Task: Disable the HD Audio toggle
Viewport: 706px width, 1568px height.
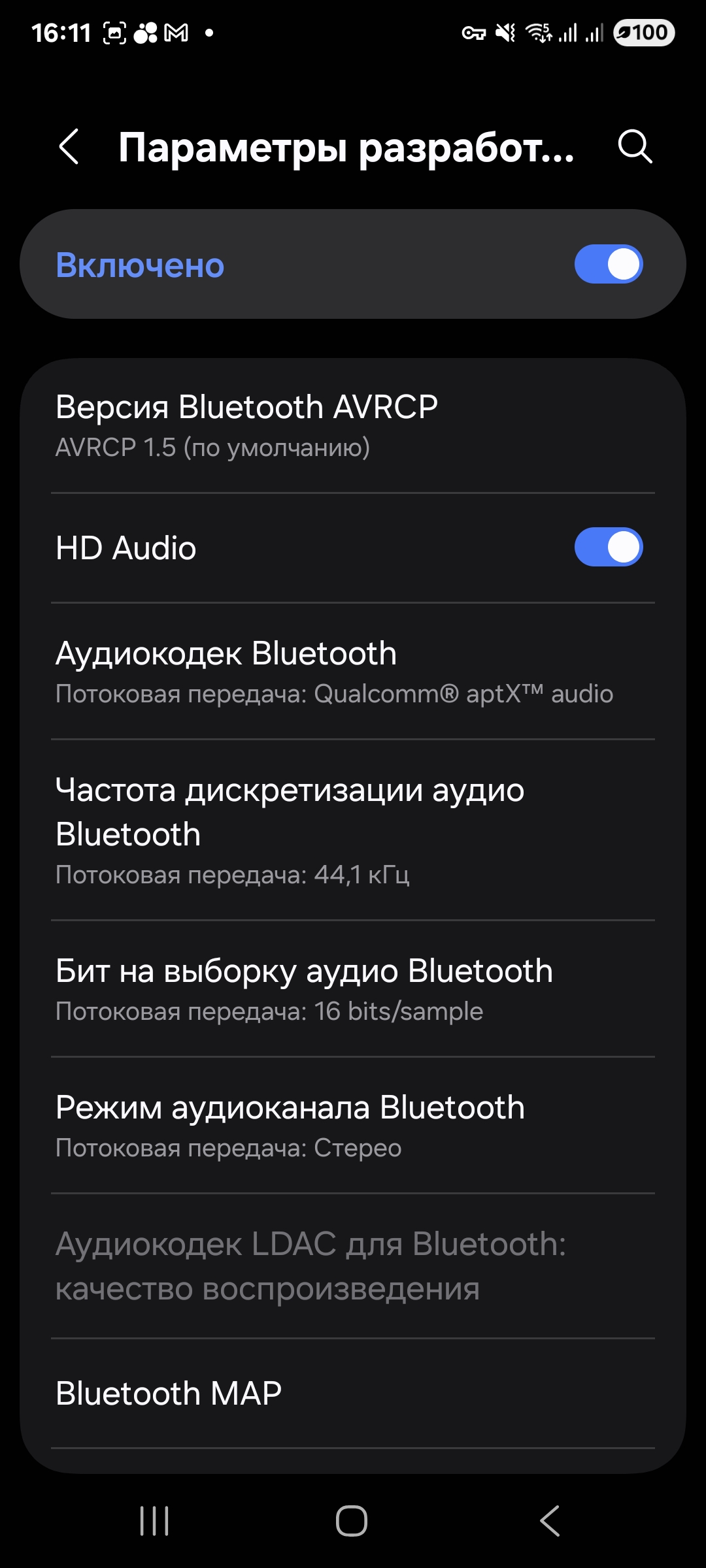Action: (608, 547)
